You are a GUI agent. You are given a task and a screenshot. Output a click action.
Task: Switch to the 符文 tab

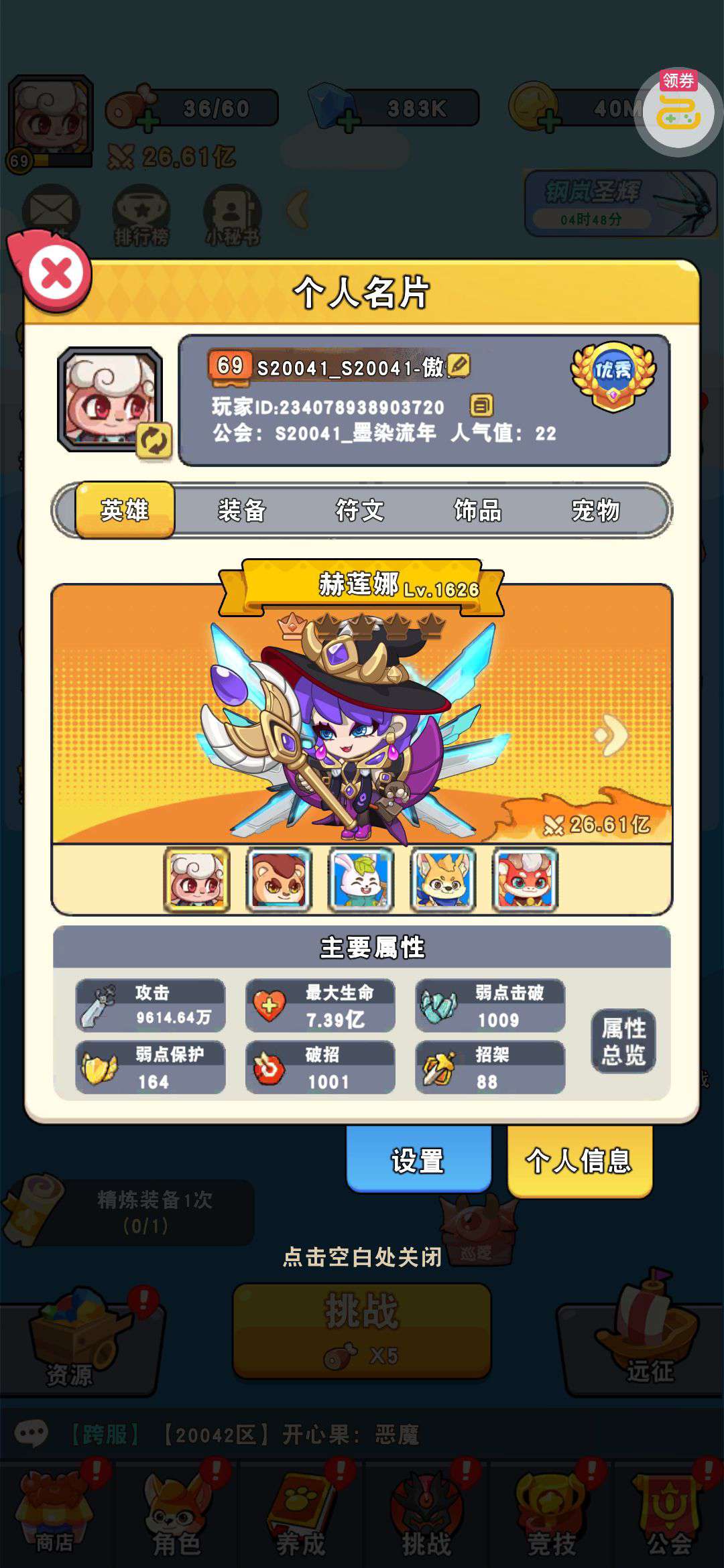coord(360,511)
